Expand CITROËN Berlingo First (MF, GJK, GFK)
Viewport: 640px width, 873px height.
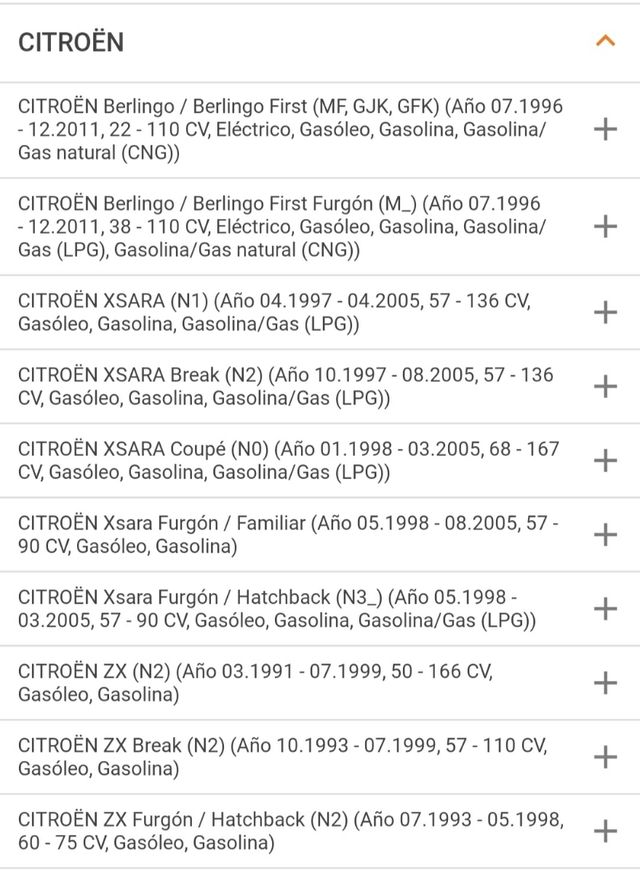pyautogui.click(x=605, y=129)
